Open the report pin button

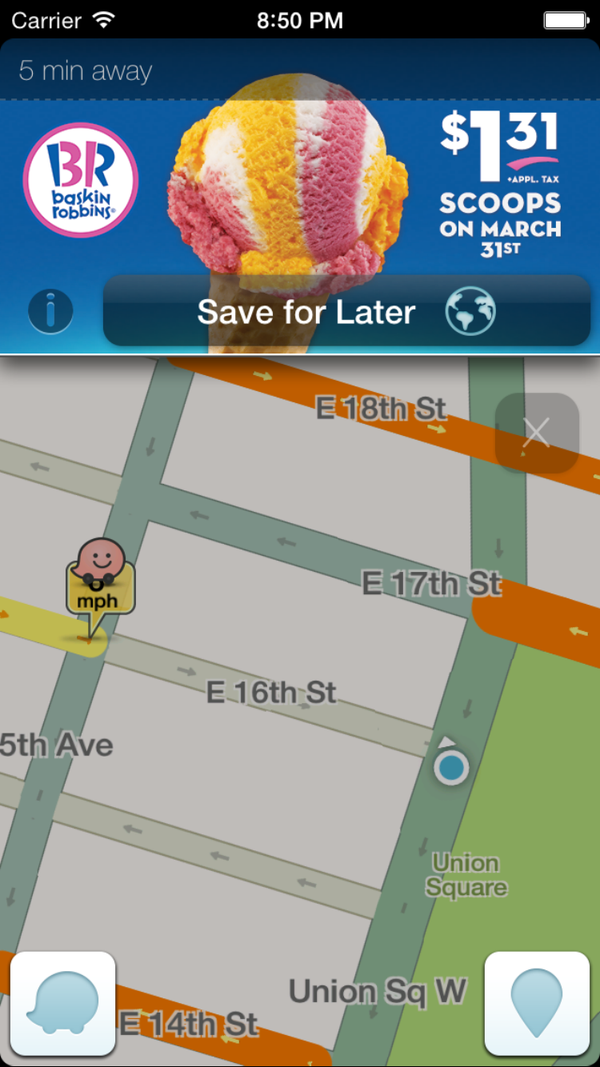pos(537,1003)
